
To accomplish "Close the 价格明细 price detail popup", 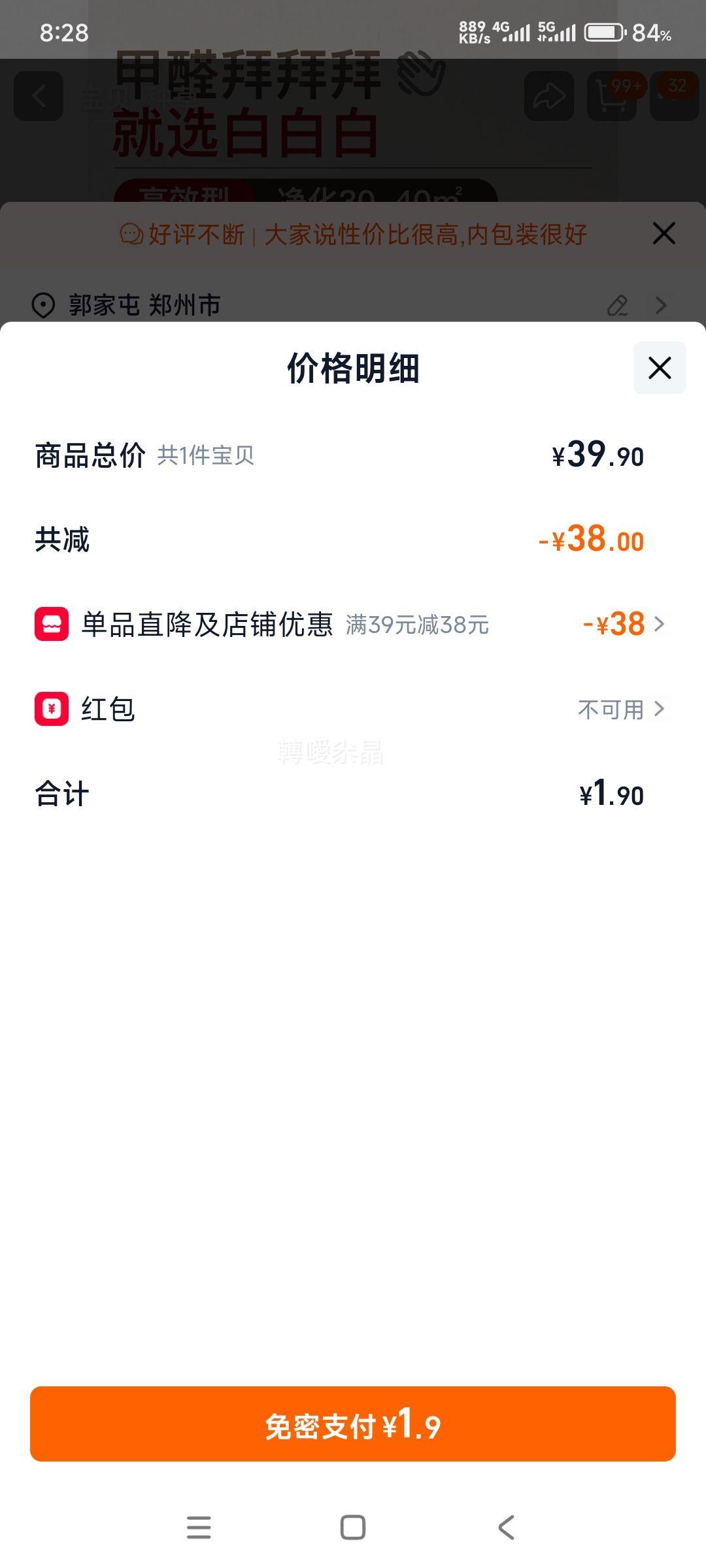I will click(658, 368).
